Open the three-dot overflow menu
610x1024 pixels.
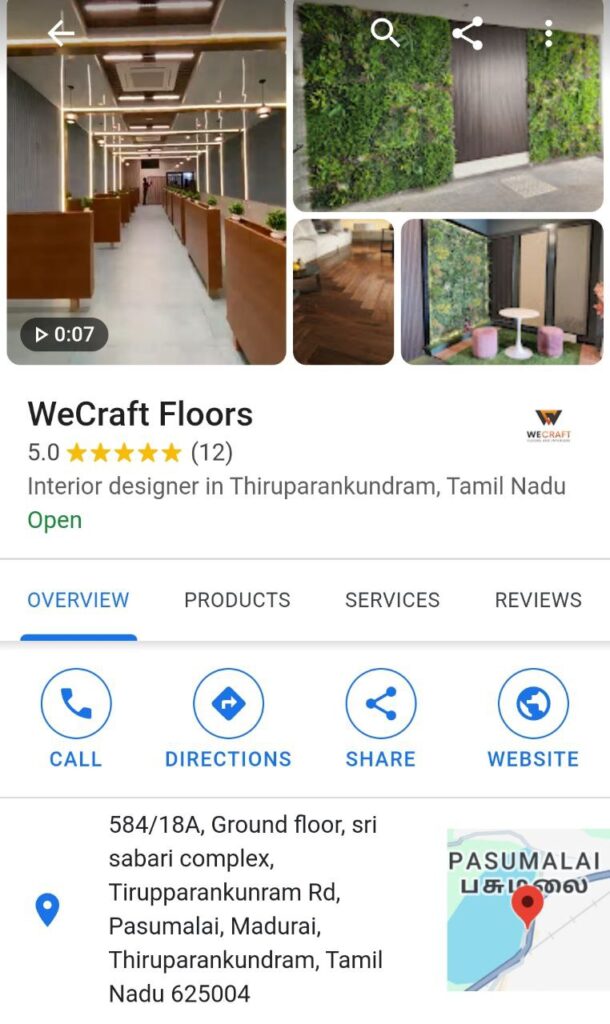(548, 34)
